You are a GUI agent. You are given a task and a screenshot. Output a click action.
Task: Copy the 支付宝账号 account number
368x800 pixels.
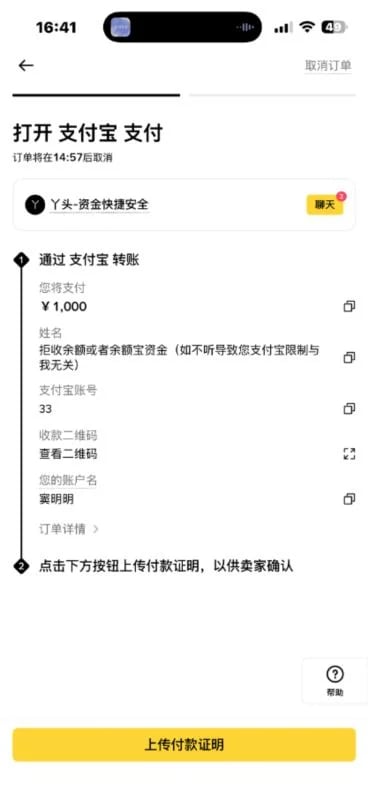click(x=349, y=409)
